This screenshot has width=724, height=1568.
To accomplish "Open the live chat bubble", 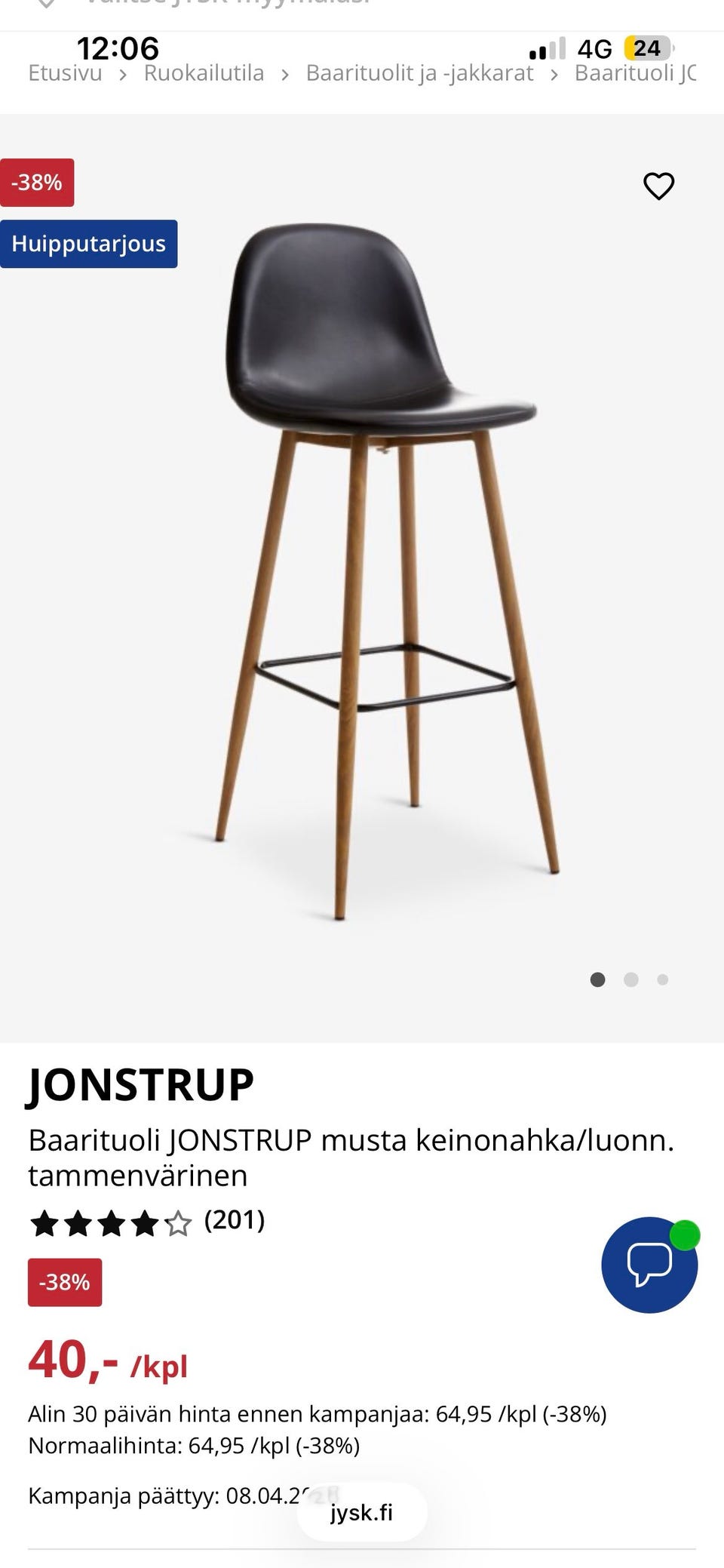I will pos(649,1265).
